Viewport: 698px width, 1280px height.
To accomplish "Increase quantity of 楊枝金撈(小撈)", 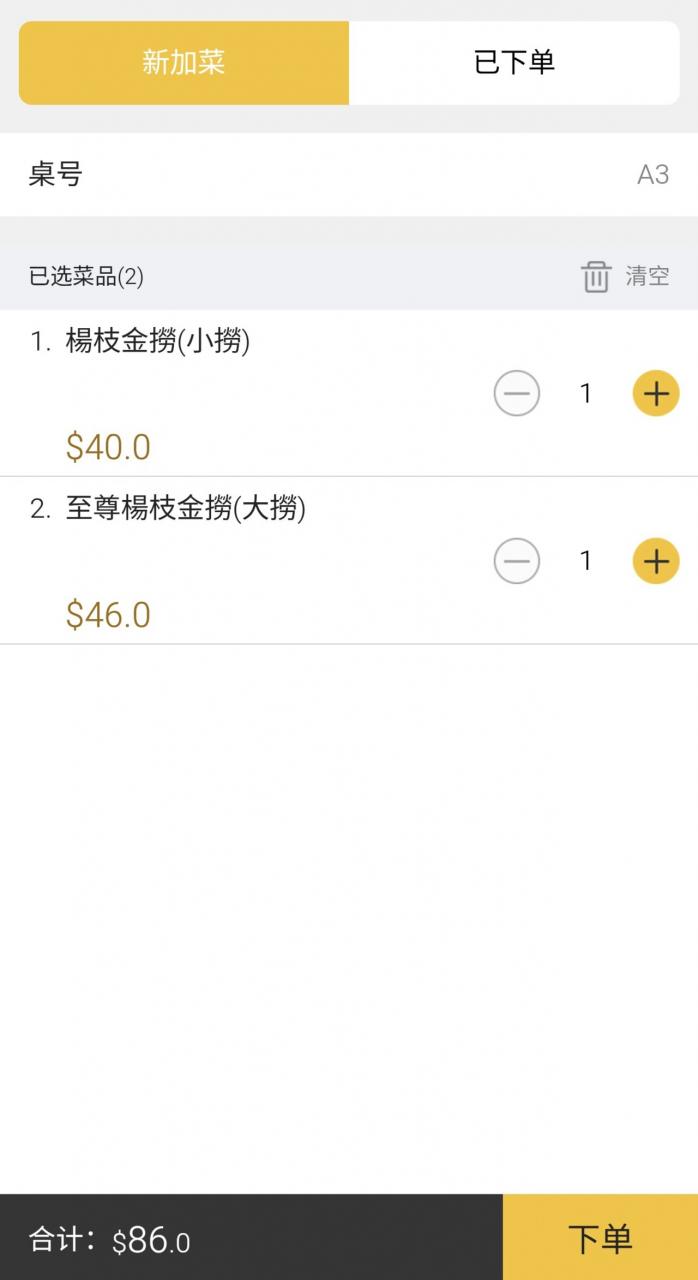I will 656,394.
